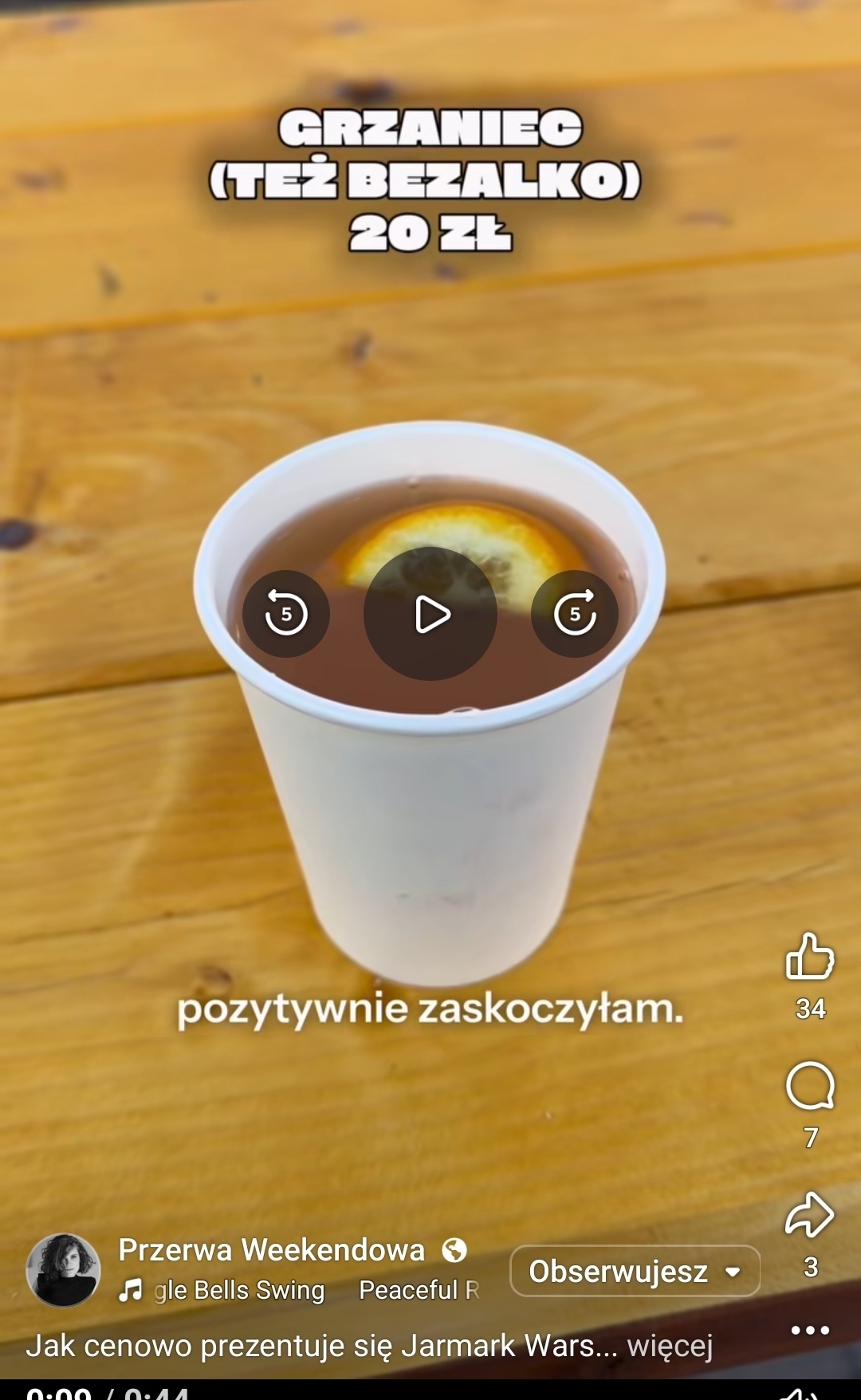861x1400 pixels.
Task: Open Przerwa Weekendowa profile picture
Action: (64, 1270)
